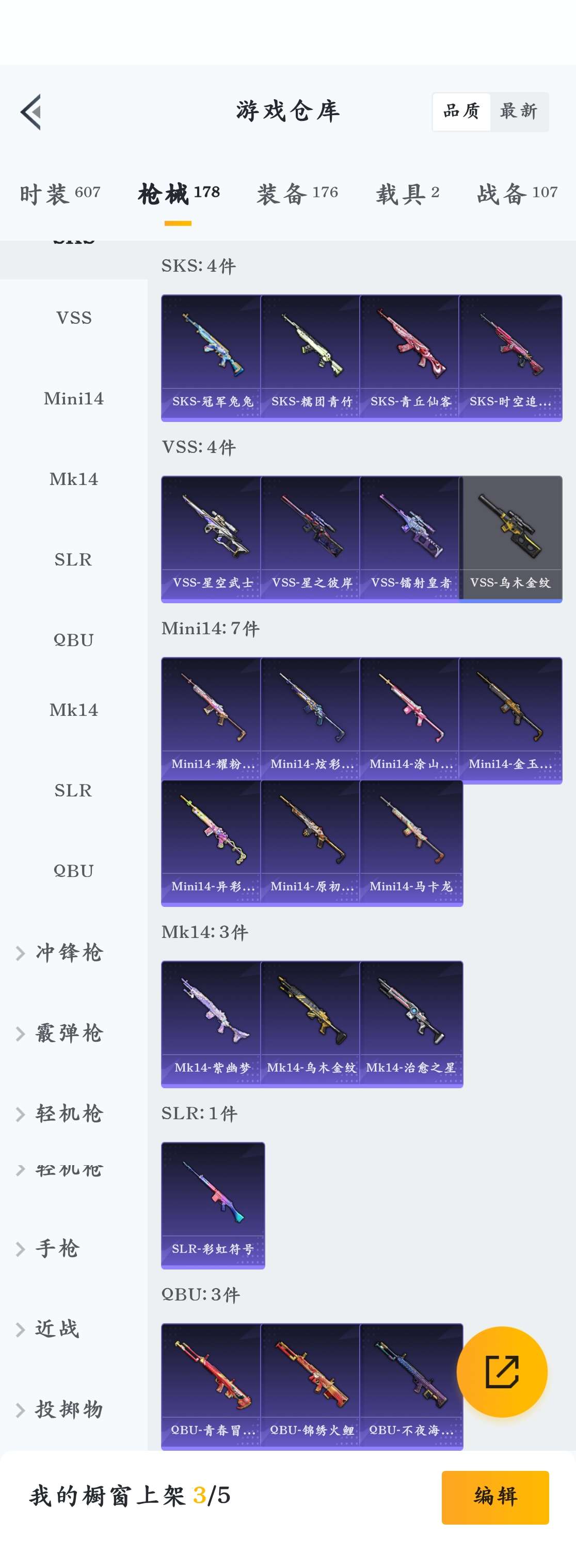576x1568 pixels.
Task: Tap the 编辑 button for 橱窗
Action: point(495,1497)
